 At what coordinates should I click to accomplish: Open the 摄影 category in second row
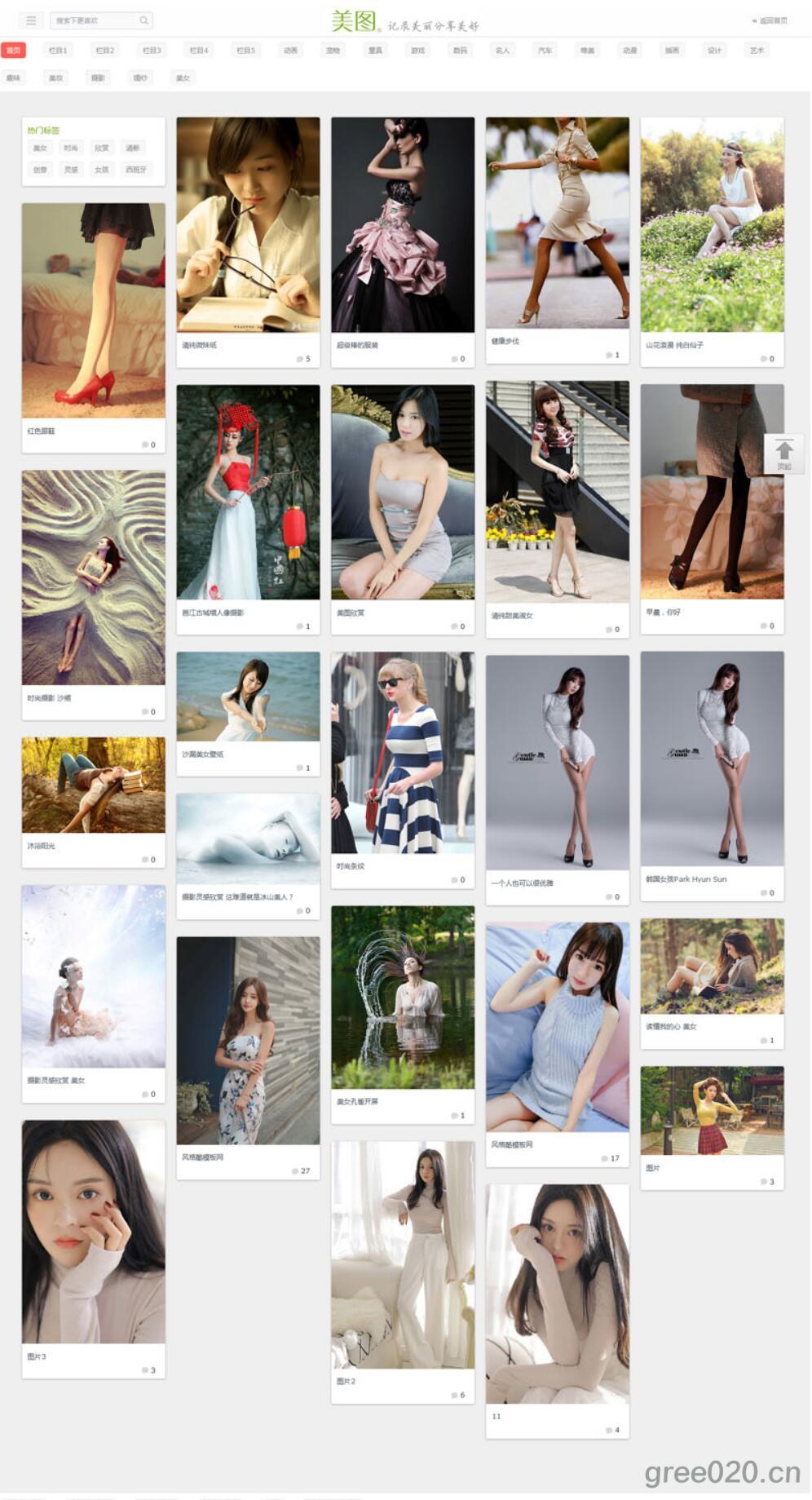pyautogui.click(x=98, y=78)
